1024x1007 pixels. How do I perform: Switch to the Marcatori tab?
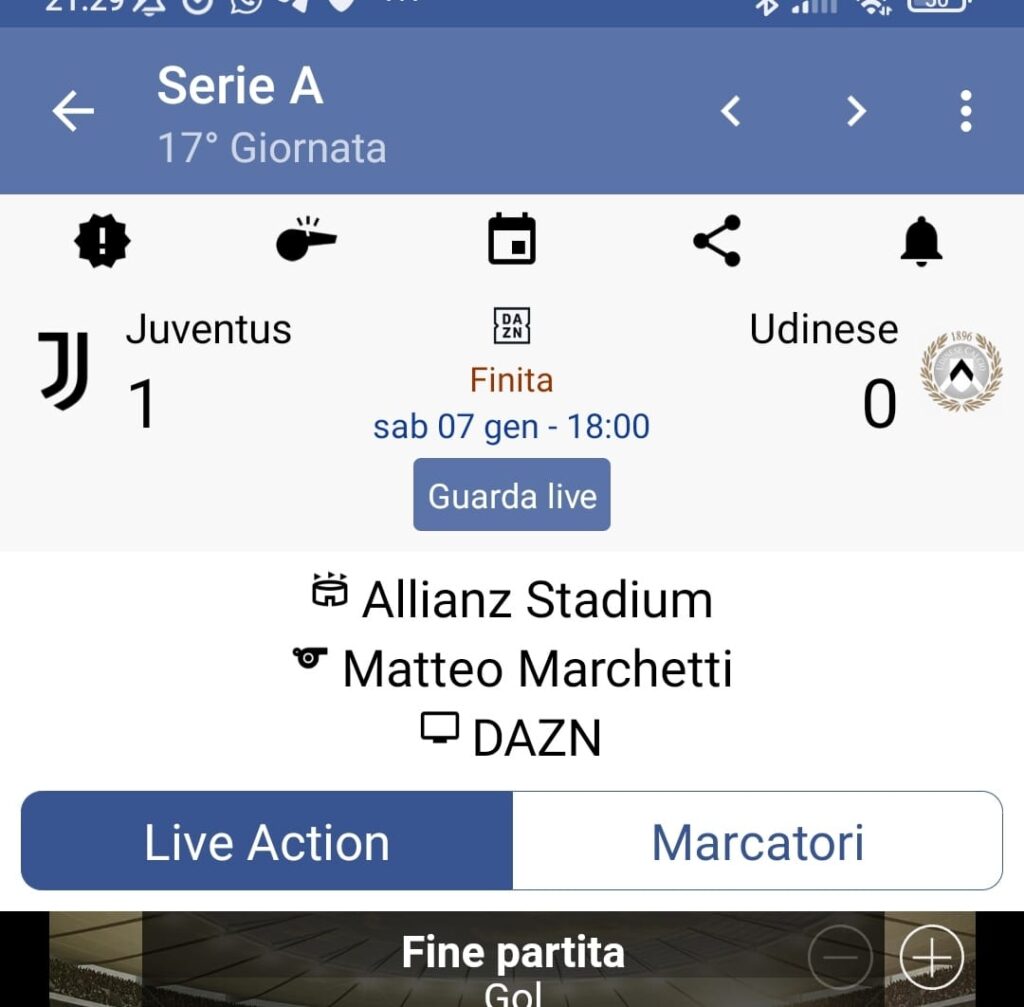point(757,841)
